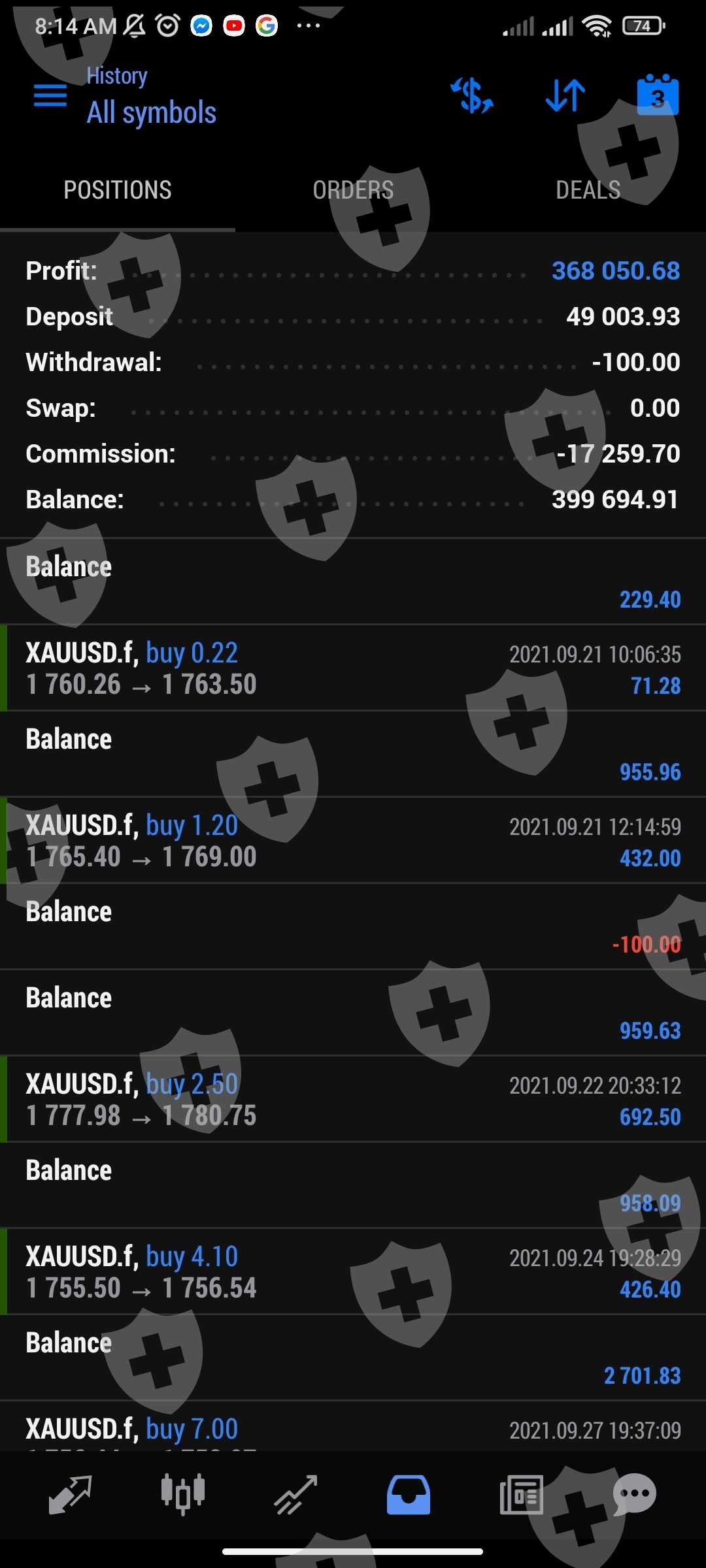Open the calendar date range picker
Screen dimensions: 706x1568
click(658, 95)
